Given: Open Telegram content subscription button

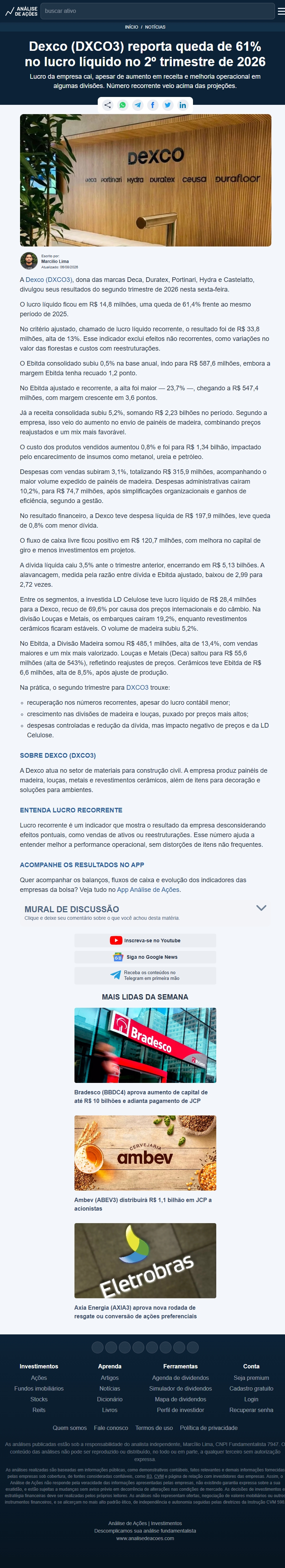Looking at the screenshot, I should (x=145, y=975).
